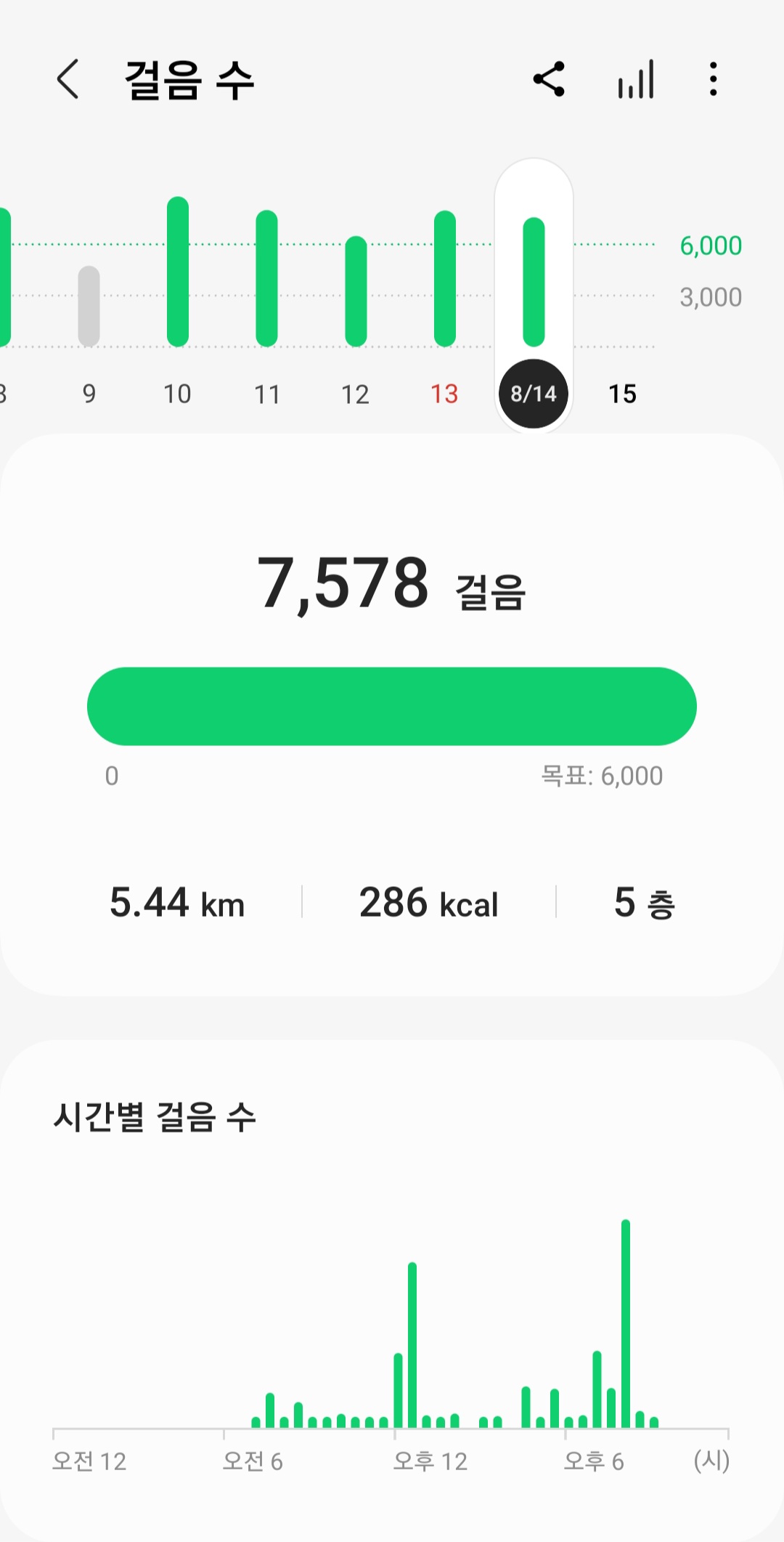This screenshot has width=784, height=1542.
Task: Select day 15 in the step chart
Action: (x=622, y=393)
